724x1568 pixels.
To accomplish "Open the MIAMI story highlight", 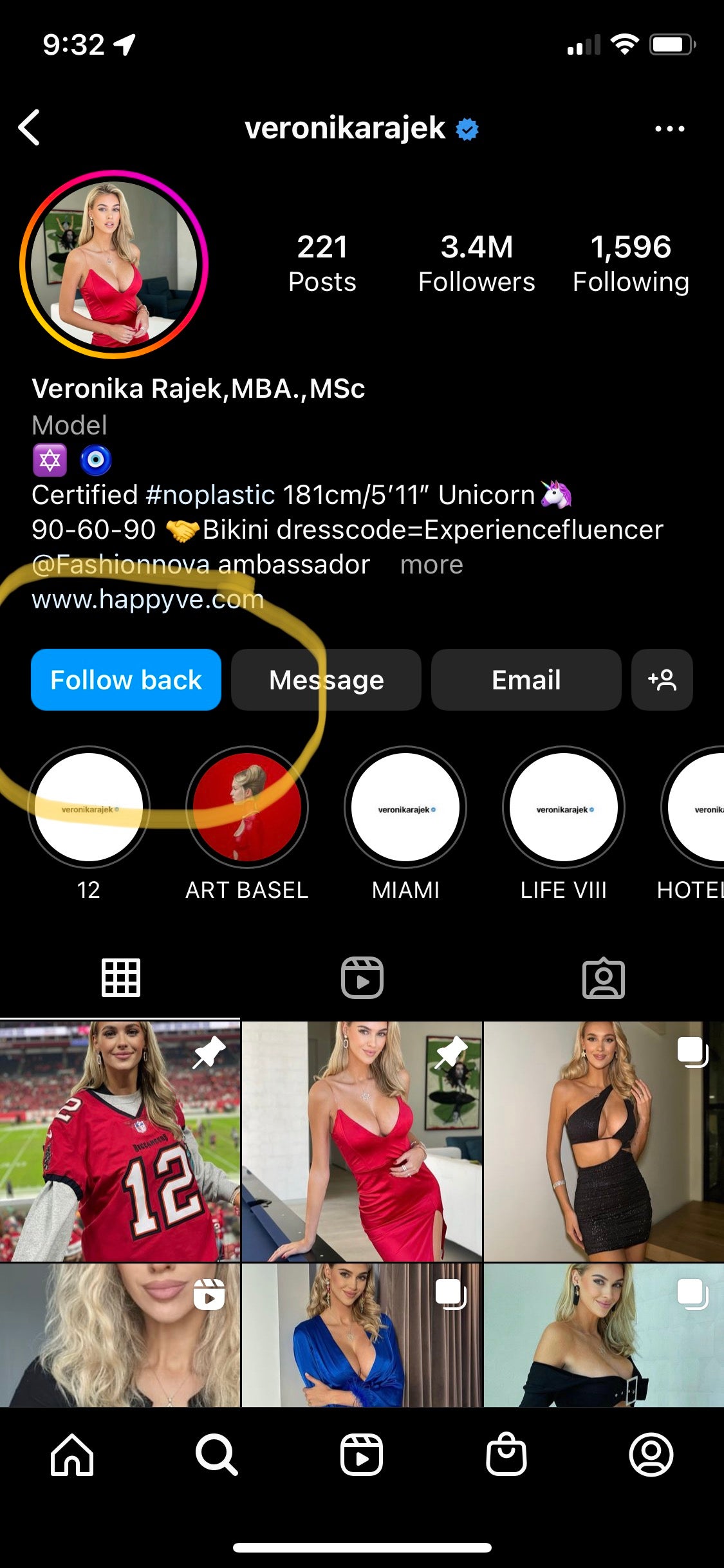I will (405, 807).
